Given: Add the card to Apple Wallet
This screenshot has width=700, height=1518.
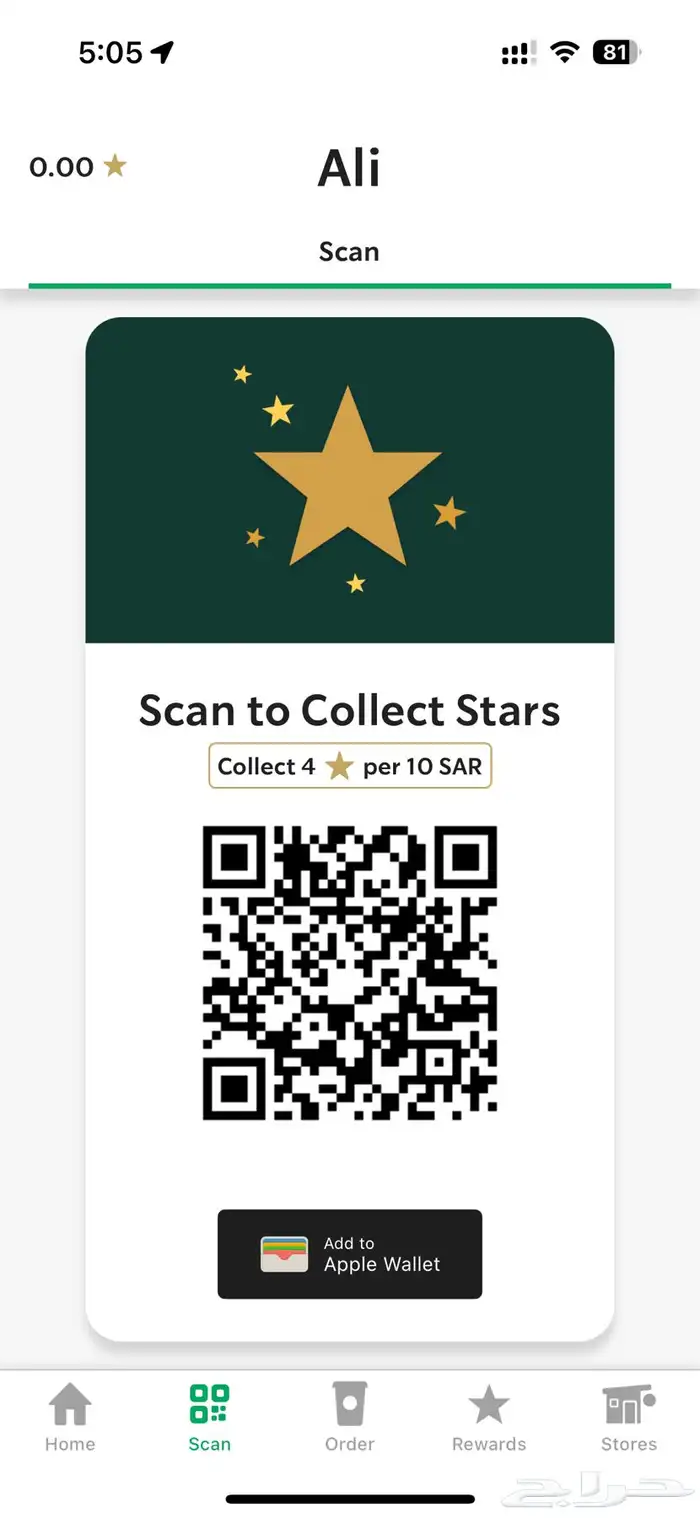Looking at the screenshot, I should point(350,1254).
